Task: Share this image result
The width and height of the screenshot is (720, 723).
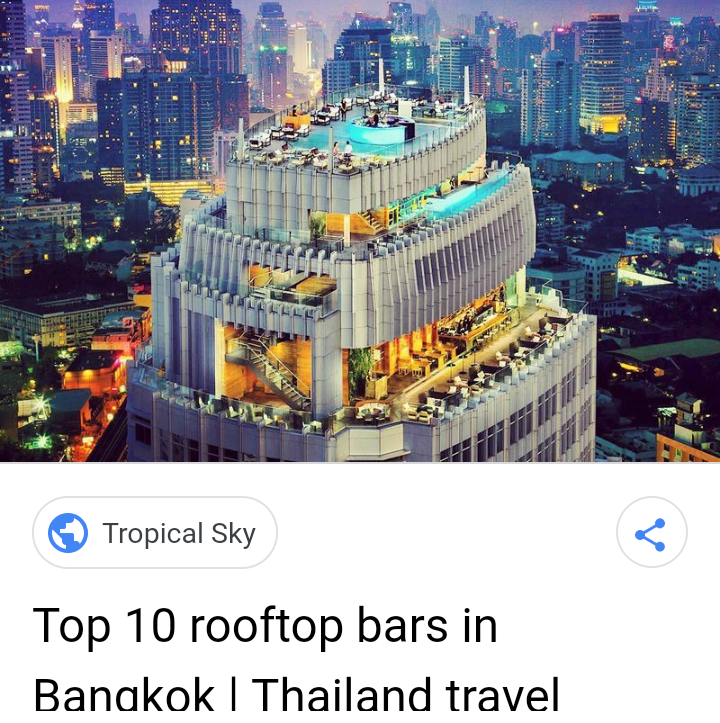Action: [651, 534]
